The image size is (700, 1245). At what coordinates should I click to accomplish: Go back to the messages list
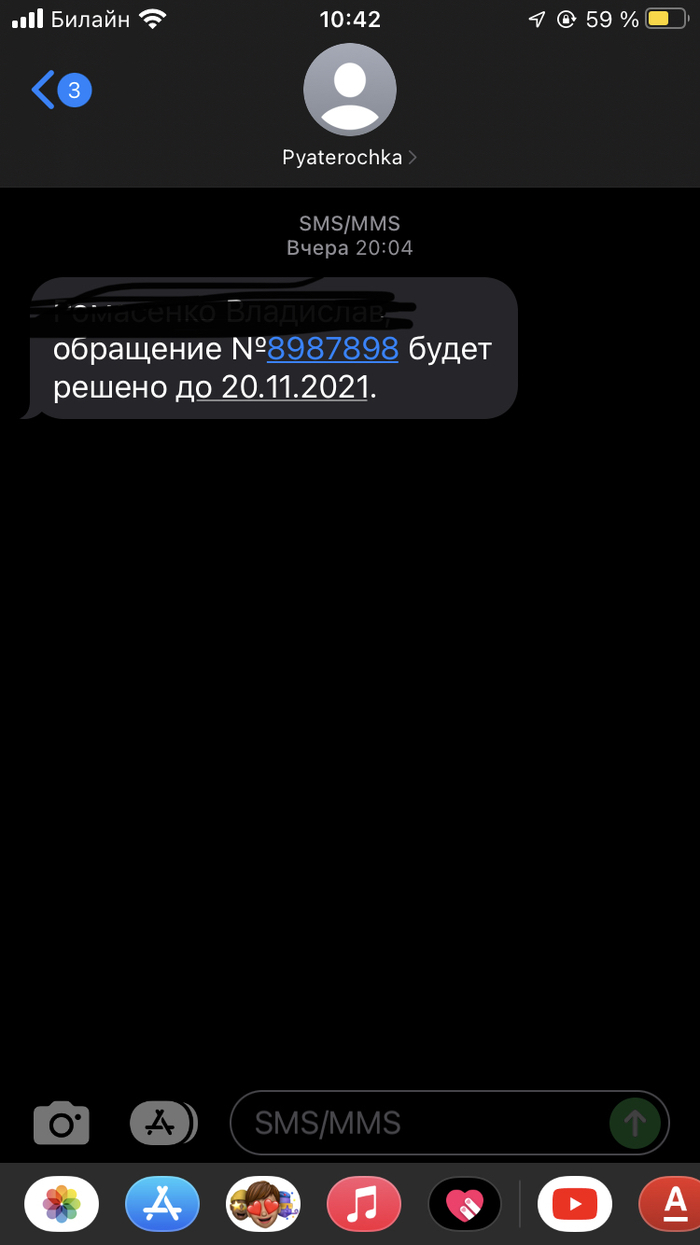58,91
